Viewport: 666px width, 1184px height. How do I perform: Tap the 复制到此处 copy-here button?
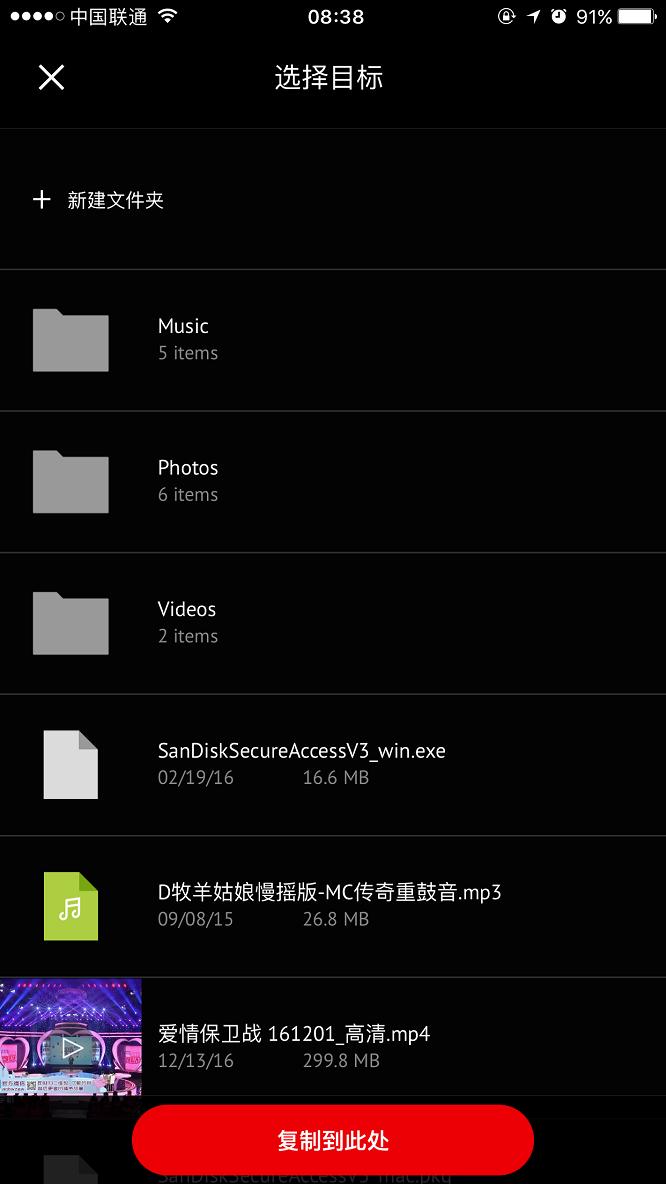[333, 1140]
